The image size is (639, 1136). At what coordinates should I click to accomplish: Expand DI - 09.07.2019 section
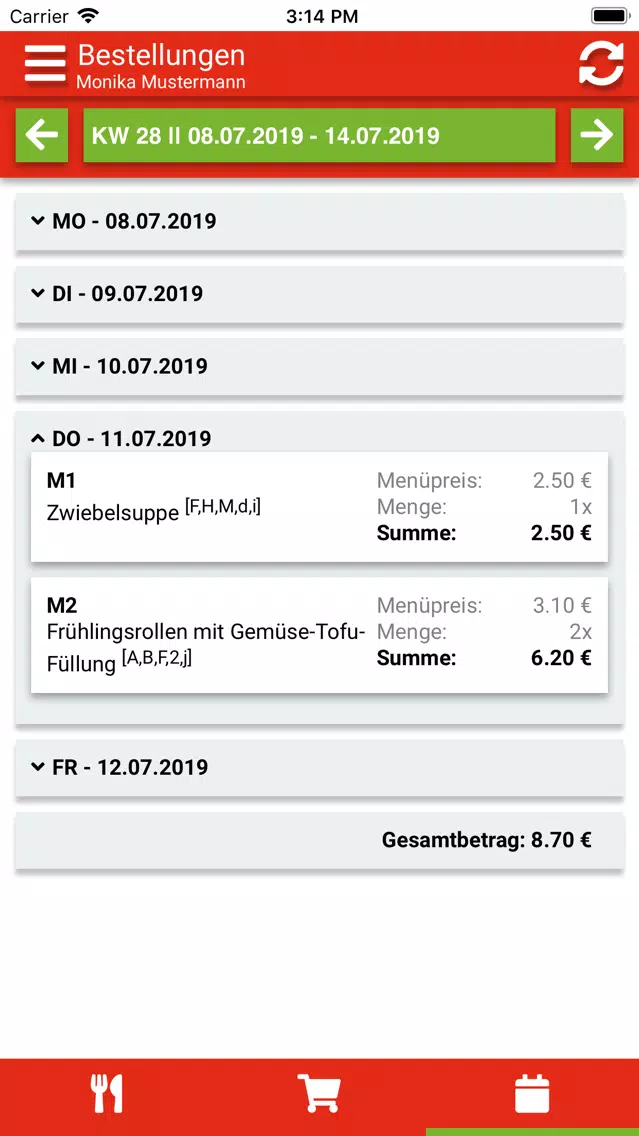(320, 294)
